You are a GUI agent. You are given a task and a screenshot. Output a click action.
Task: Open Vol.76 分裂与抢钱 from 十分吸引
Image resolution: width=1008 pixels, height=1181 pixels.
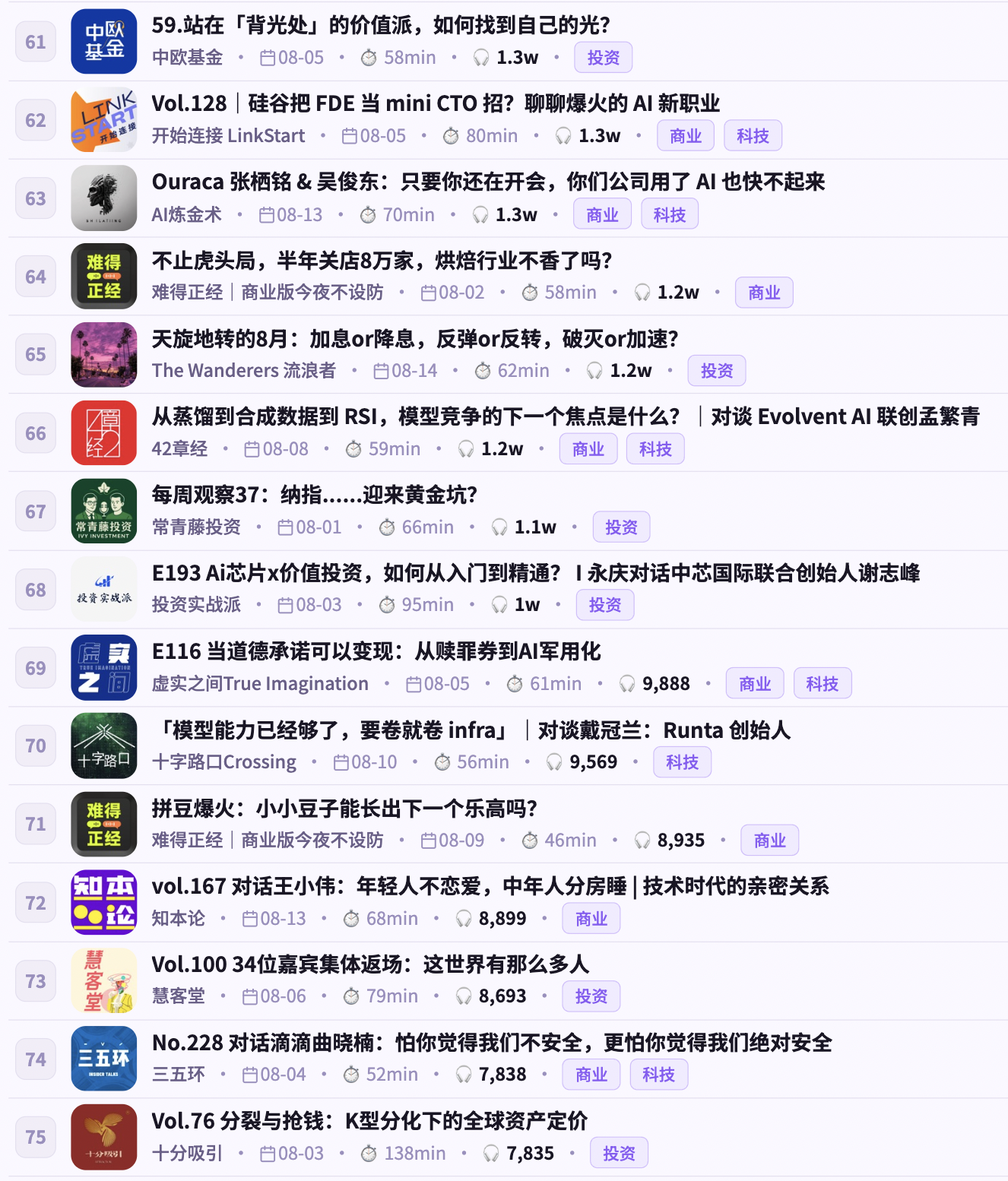369,1121
